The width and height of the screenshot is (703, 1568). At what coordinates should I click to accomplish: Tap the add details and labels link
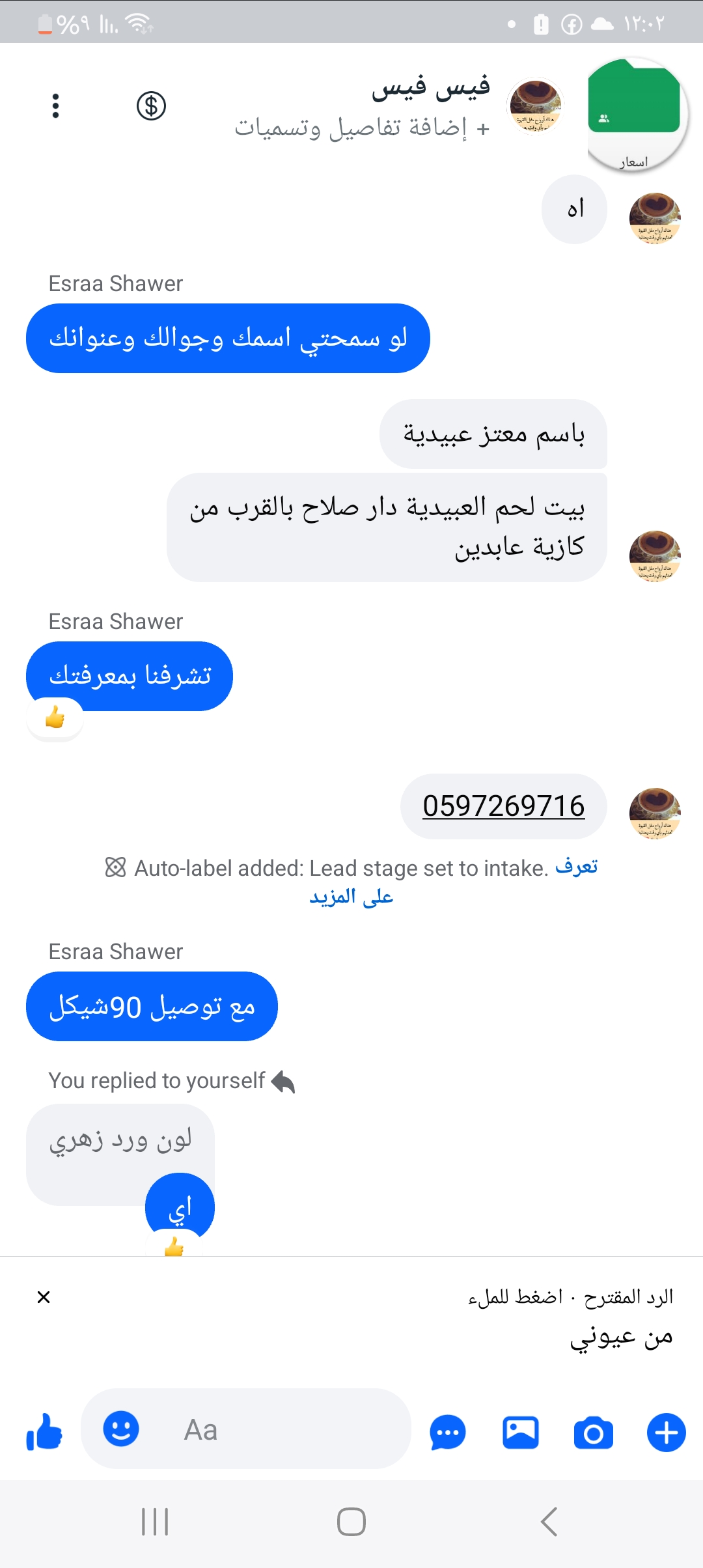pos(362,128)
